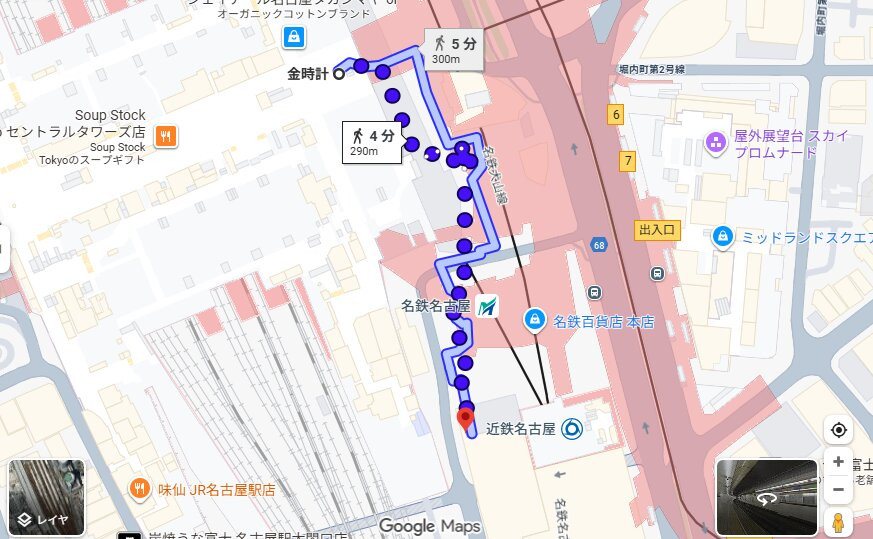Image resolution: width=873 pixels, height=539 pixels.
Task: Open Street View pegman
Action: coord(838,523)
